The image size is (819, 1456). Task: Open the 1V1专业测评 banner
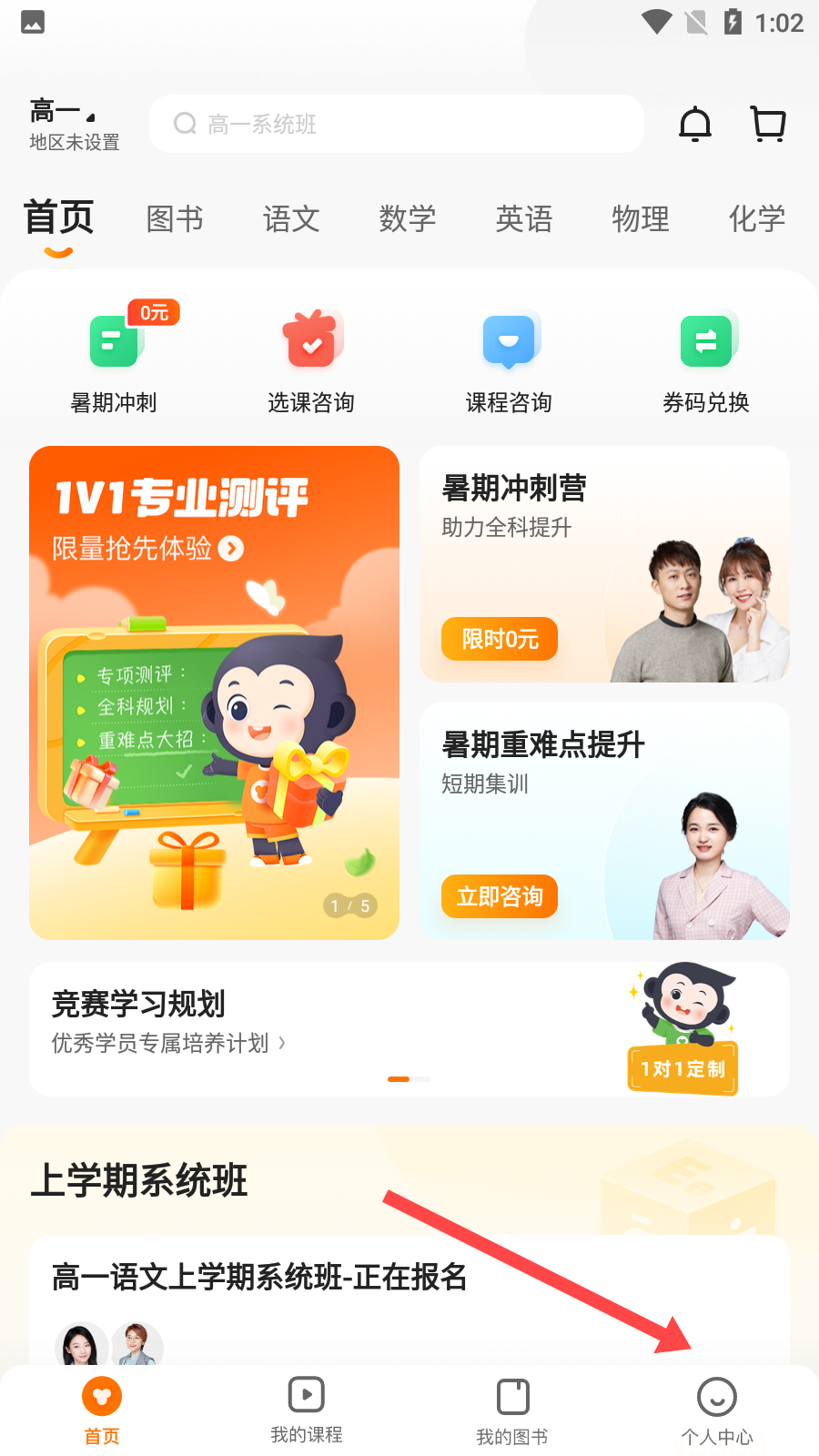[x=214, y=692]
